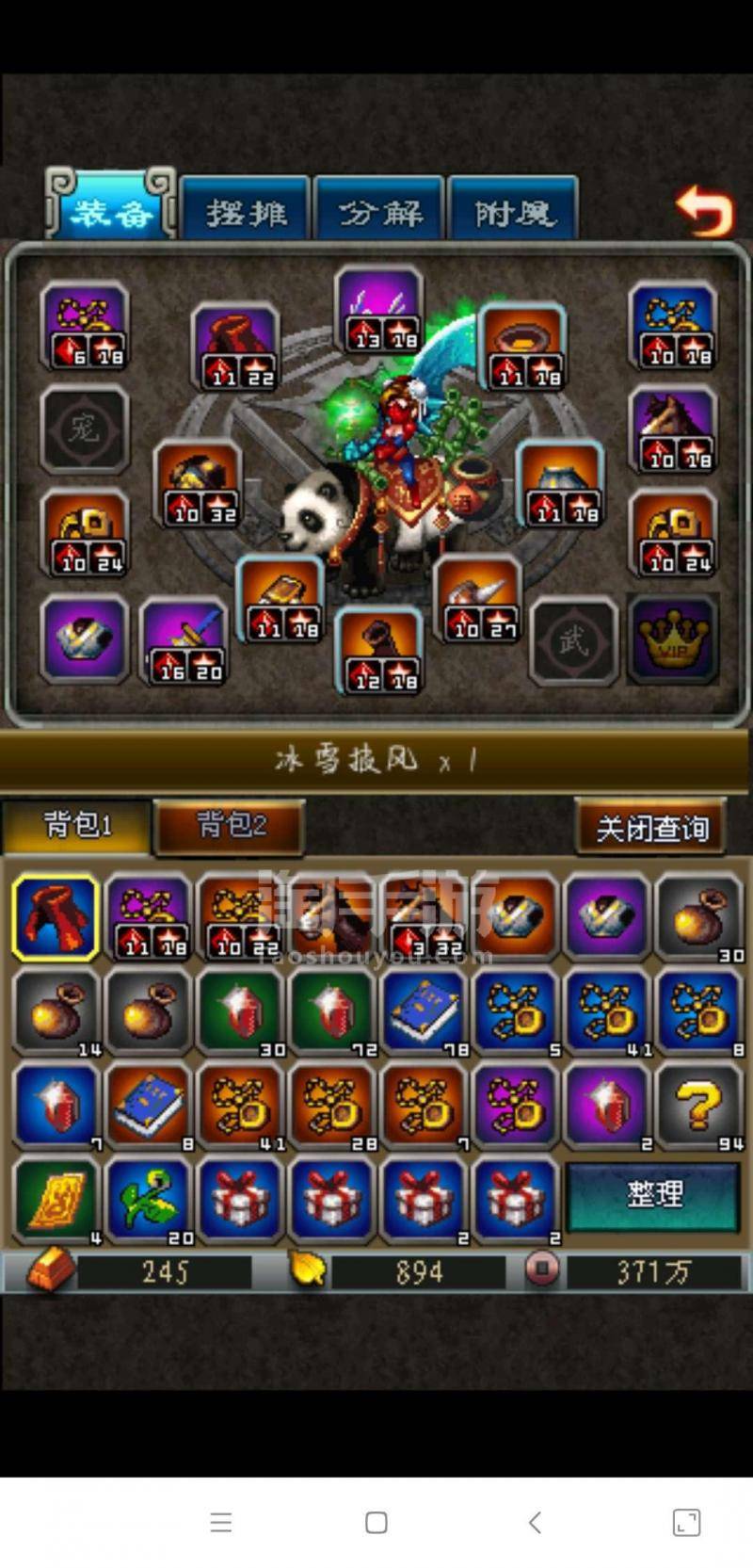Select the 装备 tab
Image resolution: width=753 pixels, height=1568 pixels.
[x=111, y=210]
